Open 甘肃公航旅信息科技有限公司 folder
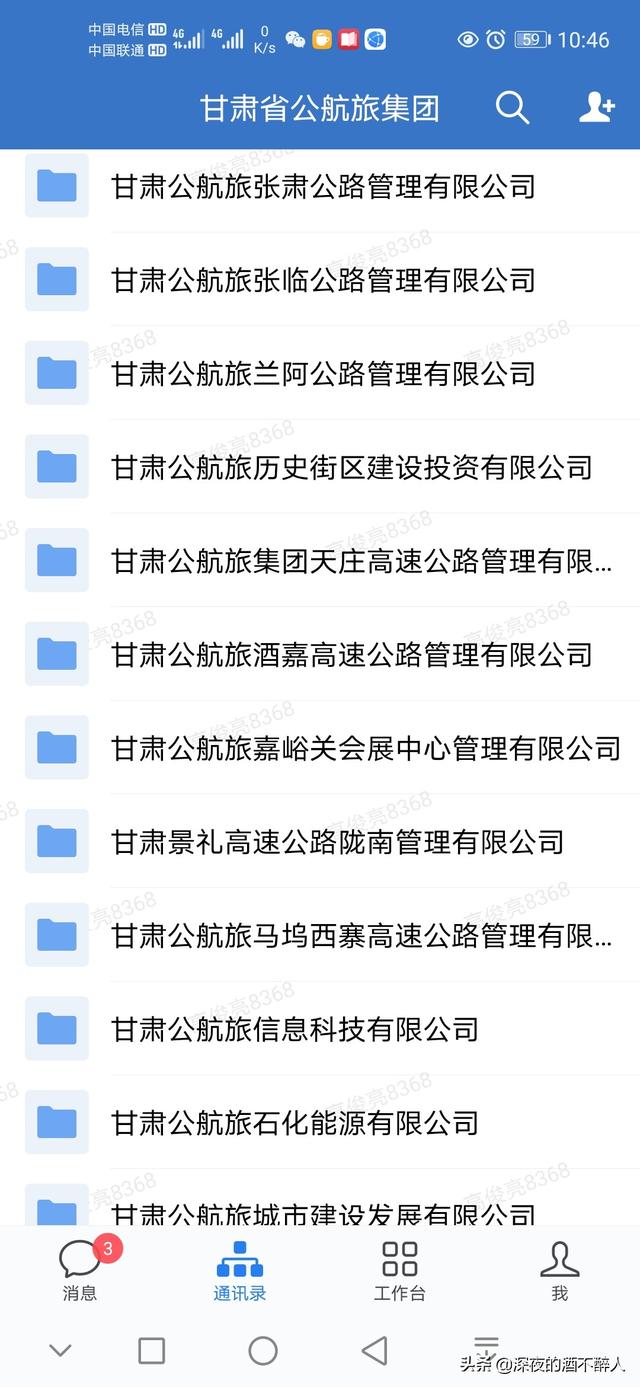 tap(320, 1029)
